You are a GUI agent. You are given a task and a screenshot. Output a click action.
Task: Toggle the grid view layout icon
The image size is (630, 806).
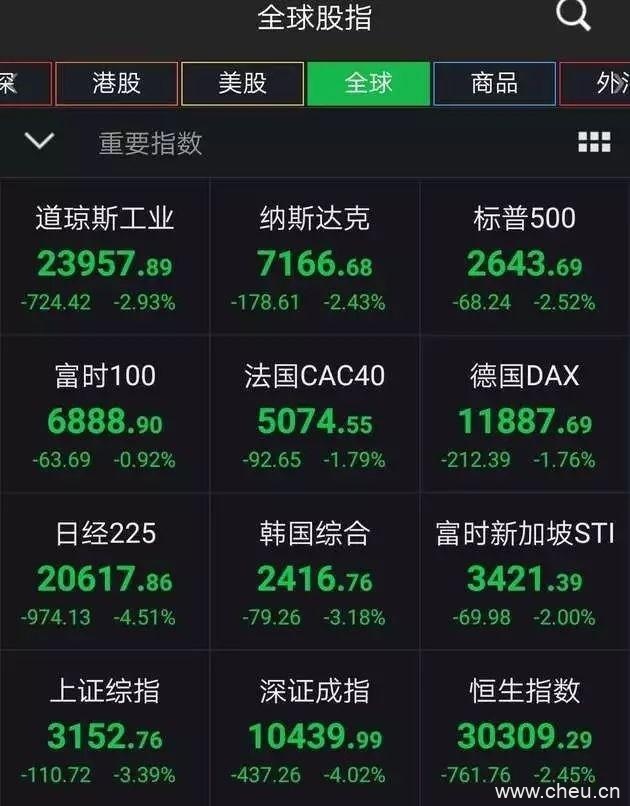click(594, 142)
